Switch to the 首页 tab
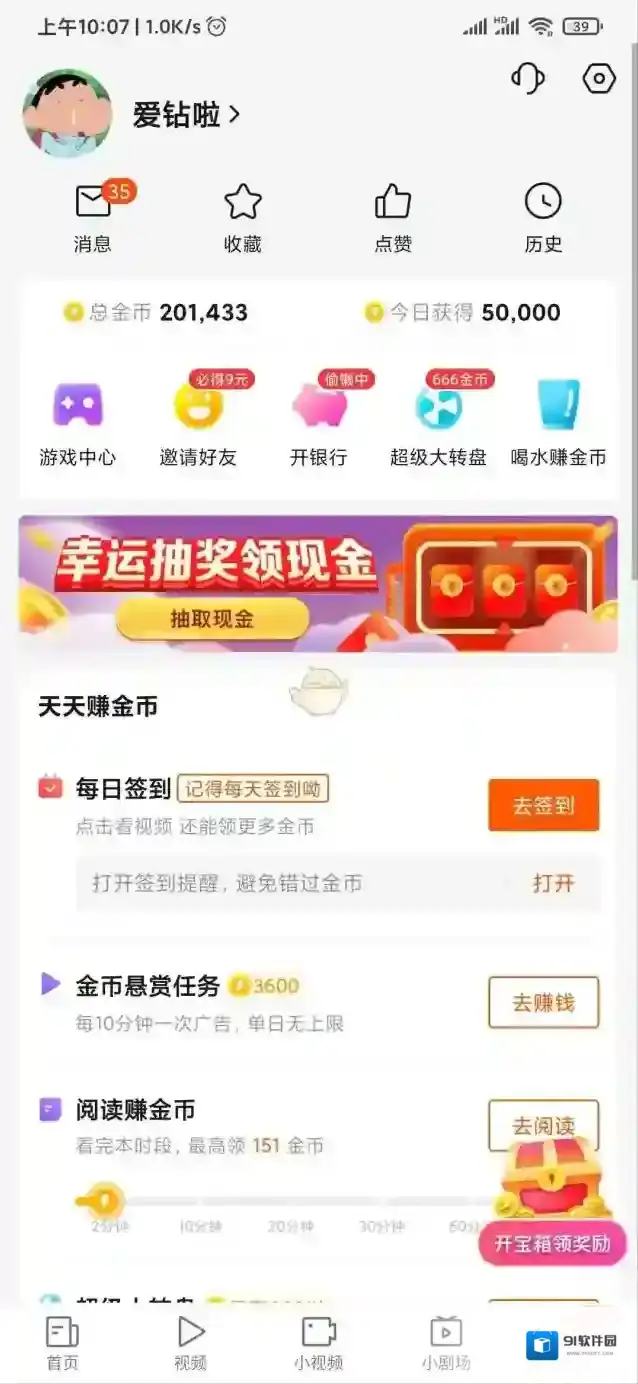This screenshot has height=1384, width=638. pyautogui.click(x=62, y=1343)
